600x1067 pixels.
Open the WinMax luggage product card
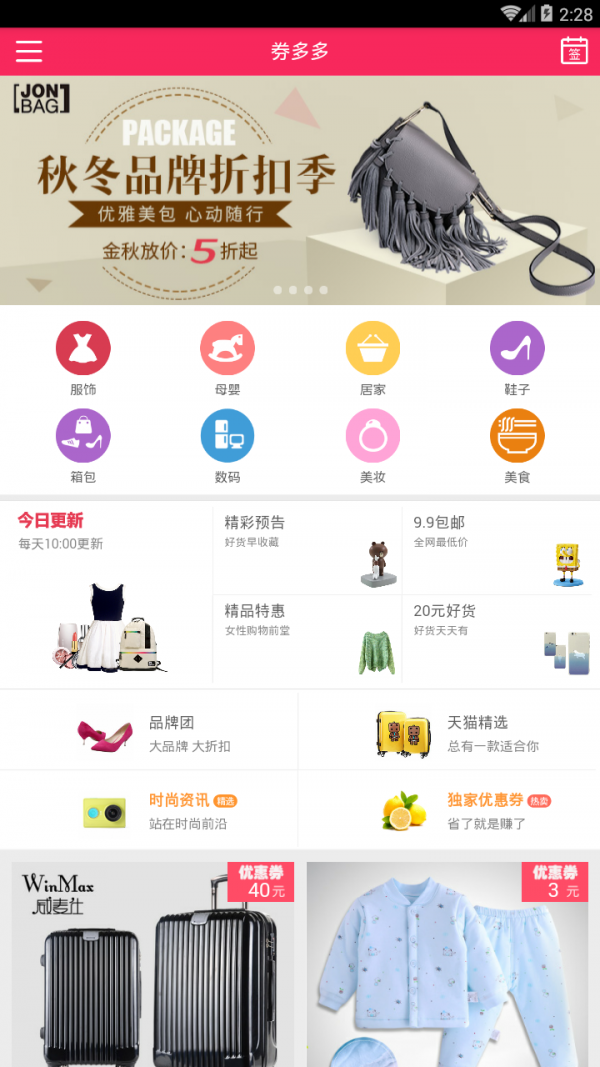pos(153,965)
